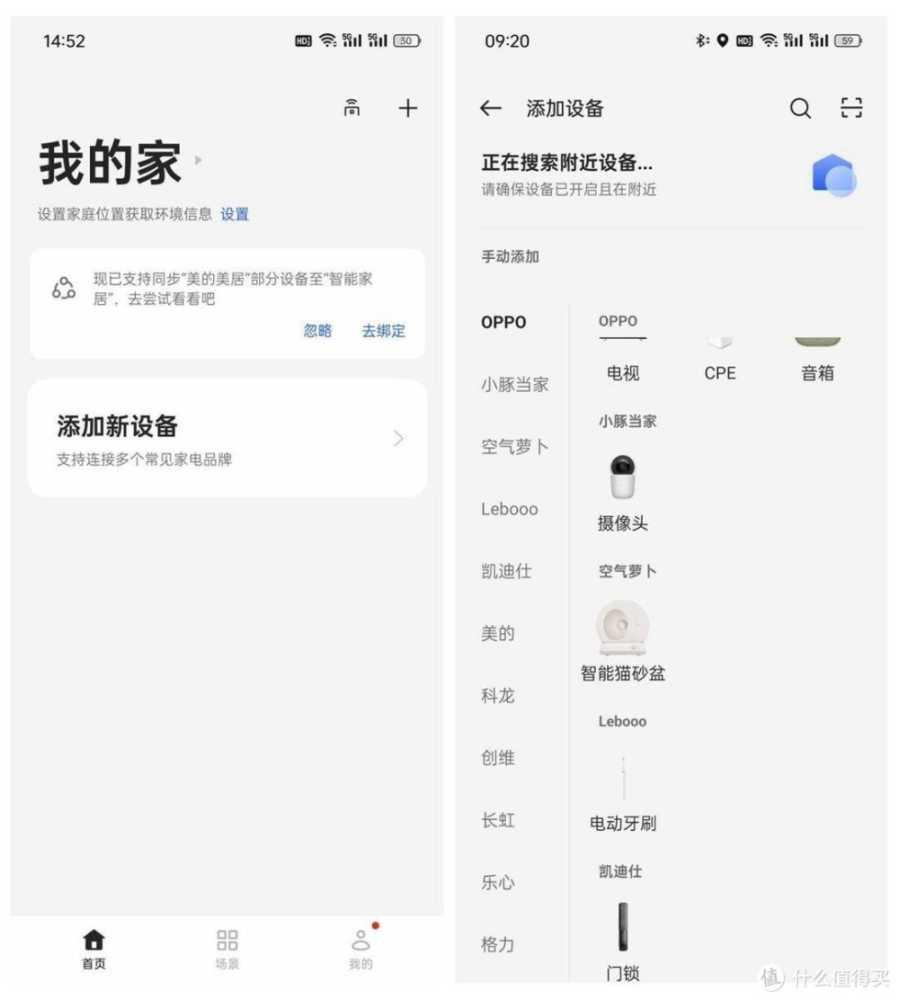Open search on the 添加设备 page
The image size is (899, 1000).
(x=800, y=108)
